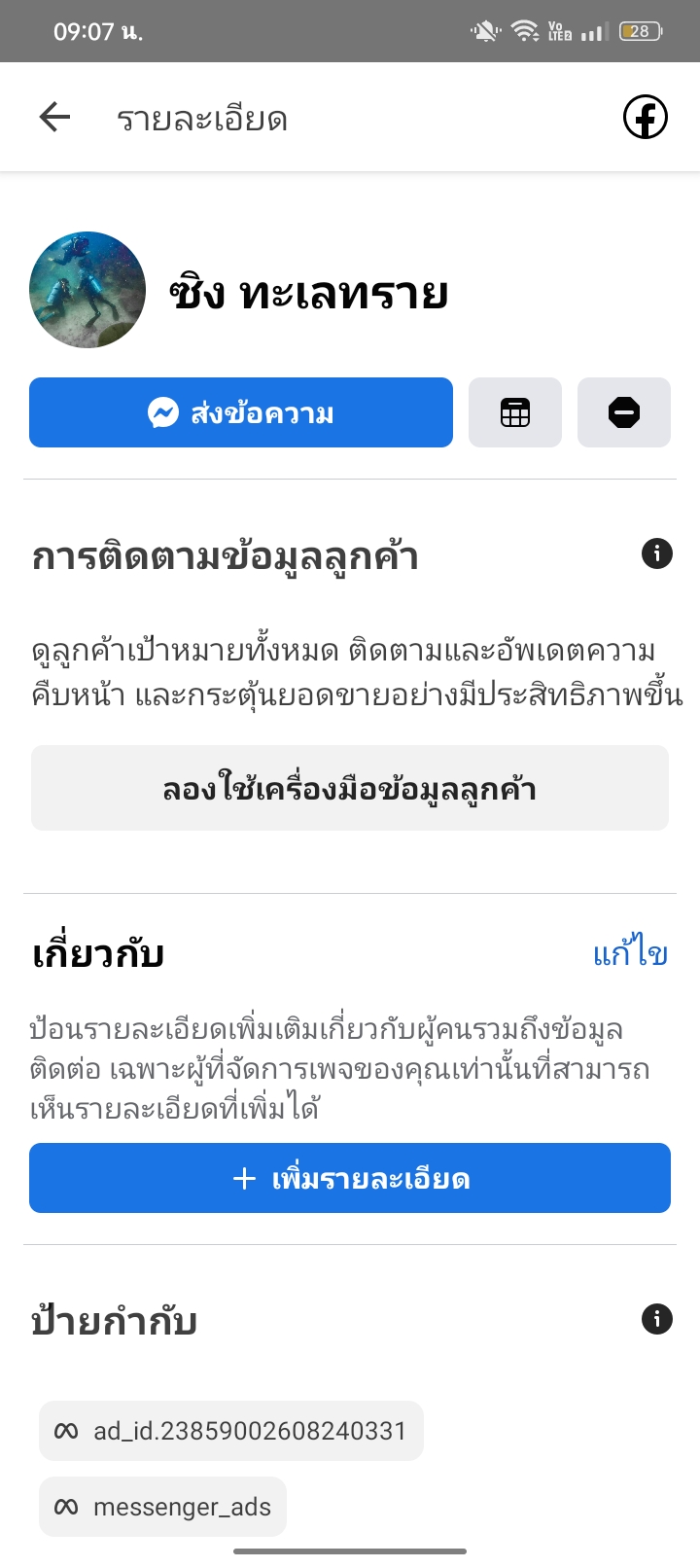Open ซิง ทะเลทราย profile picture
The width and height of the screenshot is (700, 1568).
pos(87,290)
